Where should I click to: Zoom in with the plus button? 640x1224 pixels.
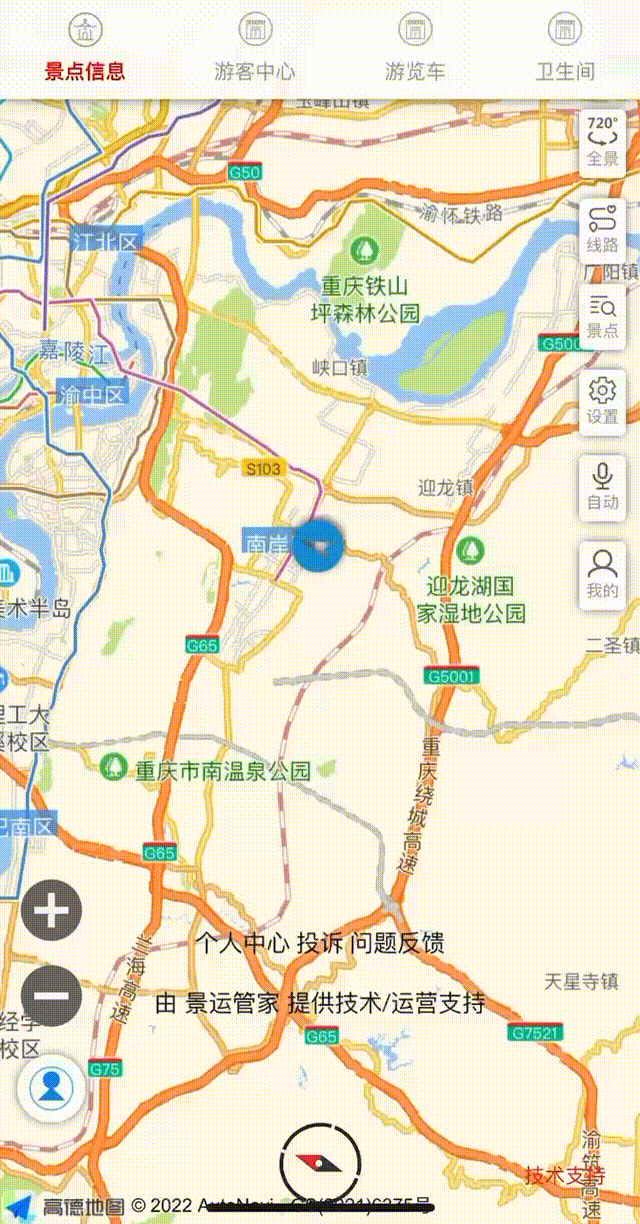[x=52, y=910]
